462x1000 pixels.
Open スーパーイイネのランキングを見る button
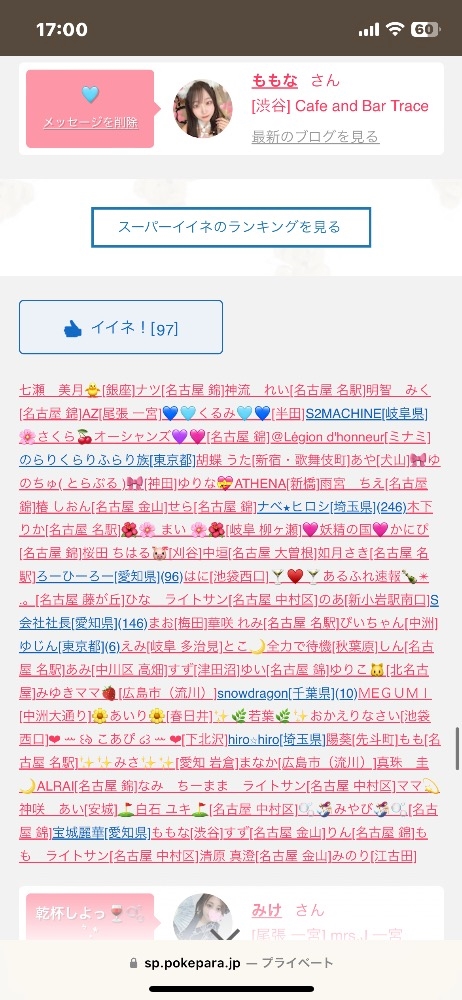pos(231,226)
